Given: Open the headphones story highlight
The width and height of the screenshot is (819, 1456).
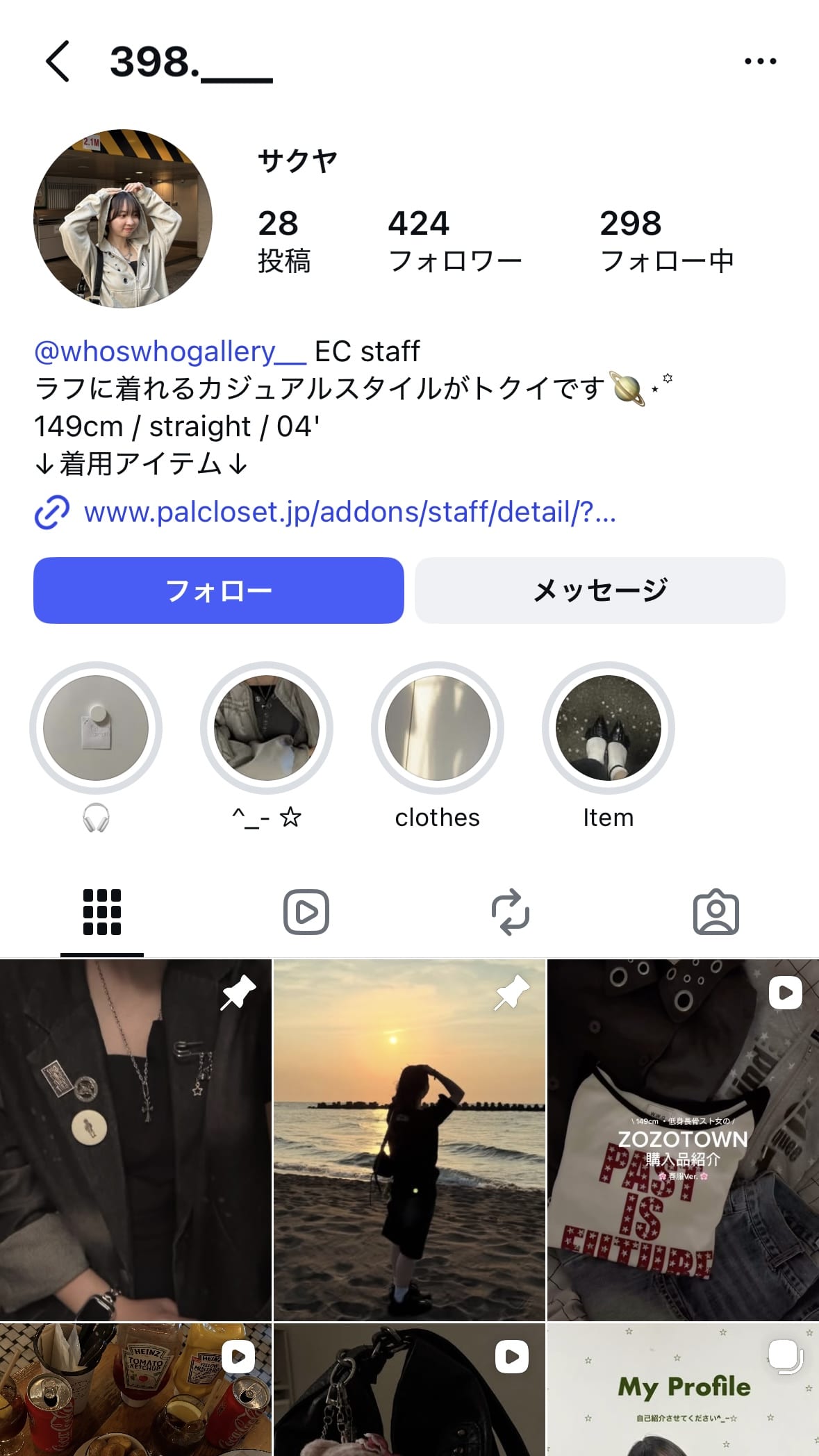Looking at the screenshot, I should 96,728.
